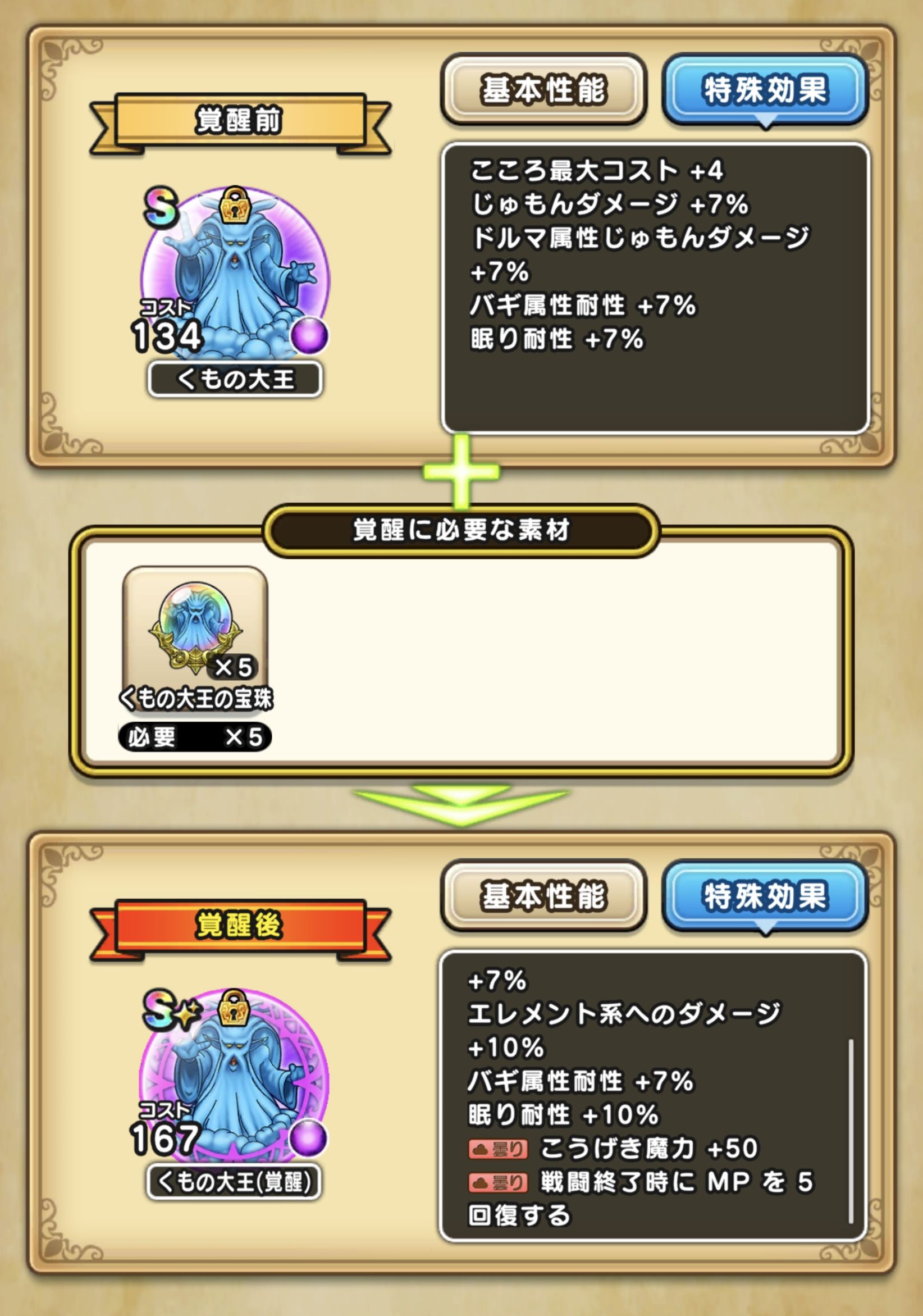Select 特殊効果 tab in 覚醒後 panel

[x=765, y=896]
